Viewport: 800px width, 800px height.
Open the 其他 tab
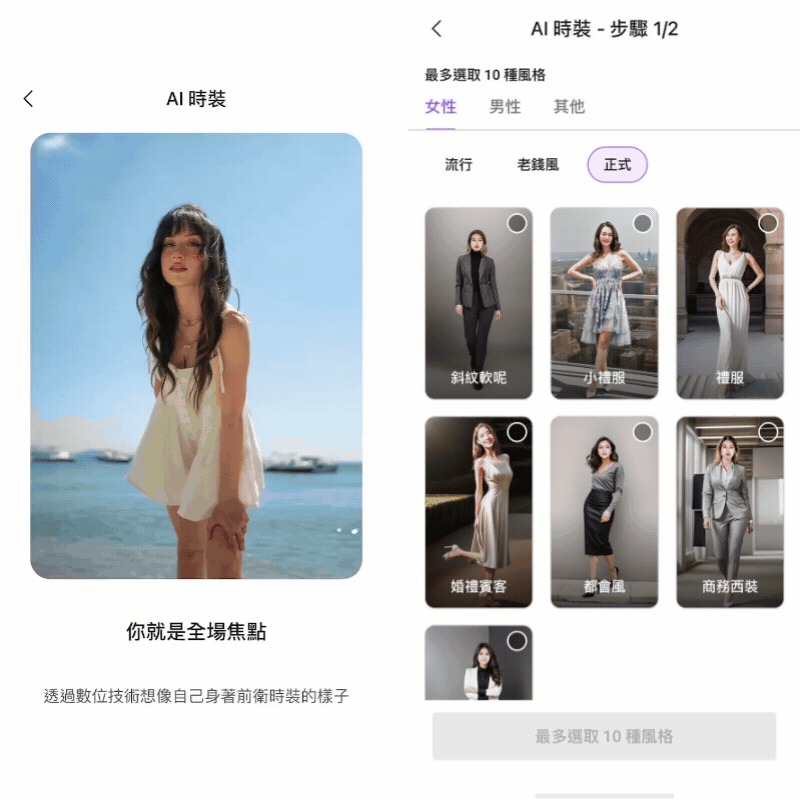click(x=569, y=107)
